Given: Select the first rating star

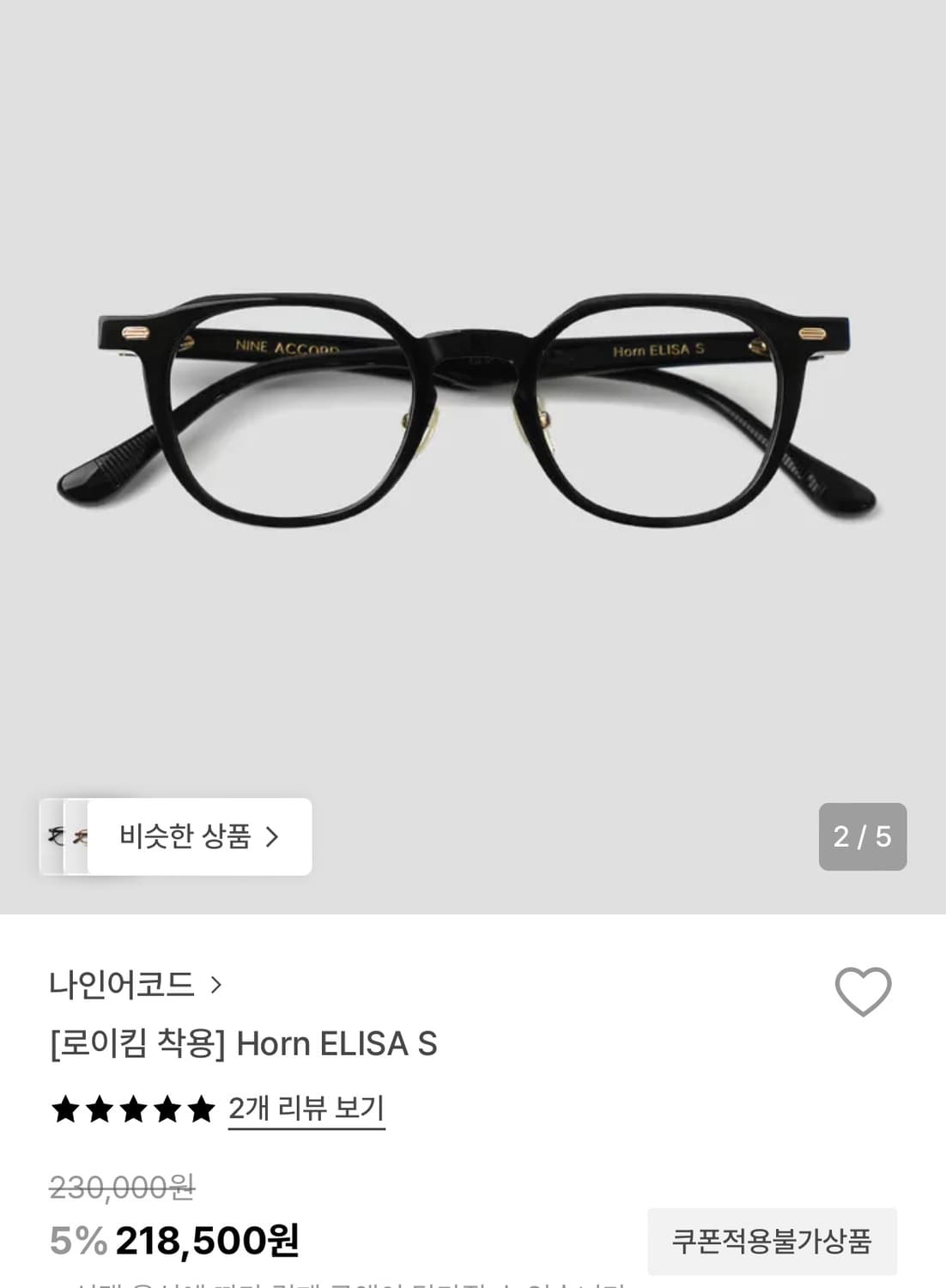Looking at the screenshot, I should 65,1111.
